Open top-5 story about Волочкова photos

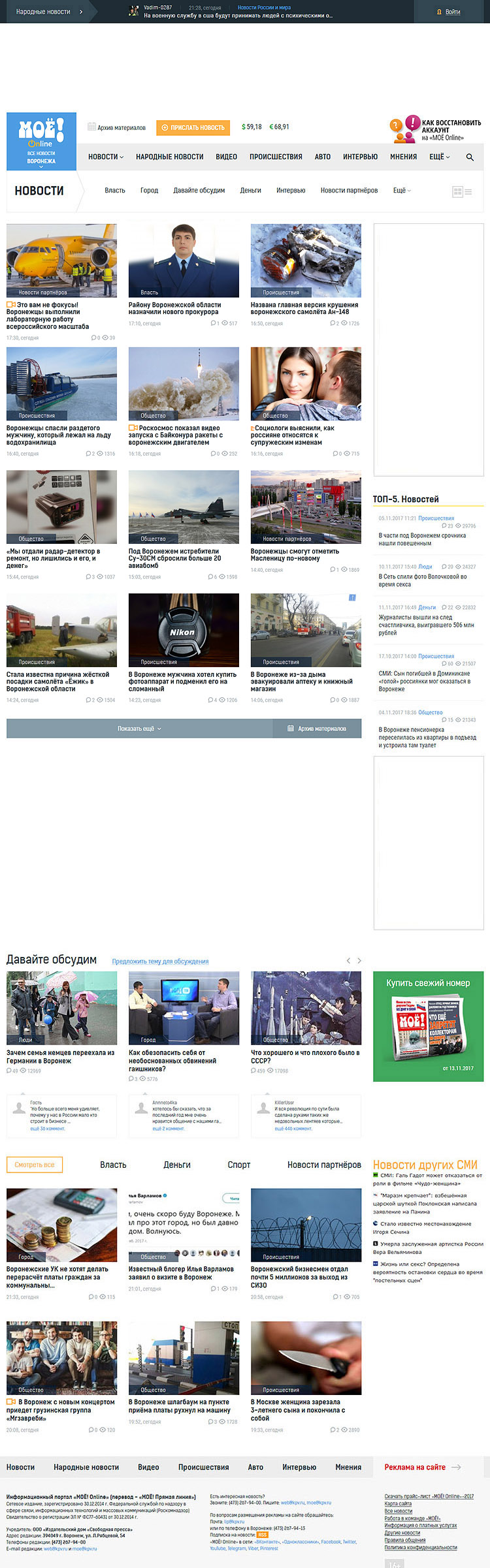(x=423, y=580)
